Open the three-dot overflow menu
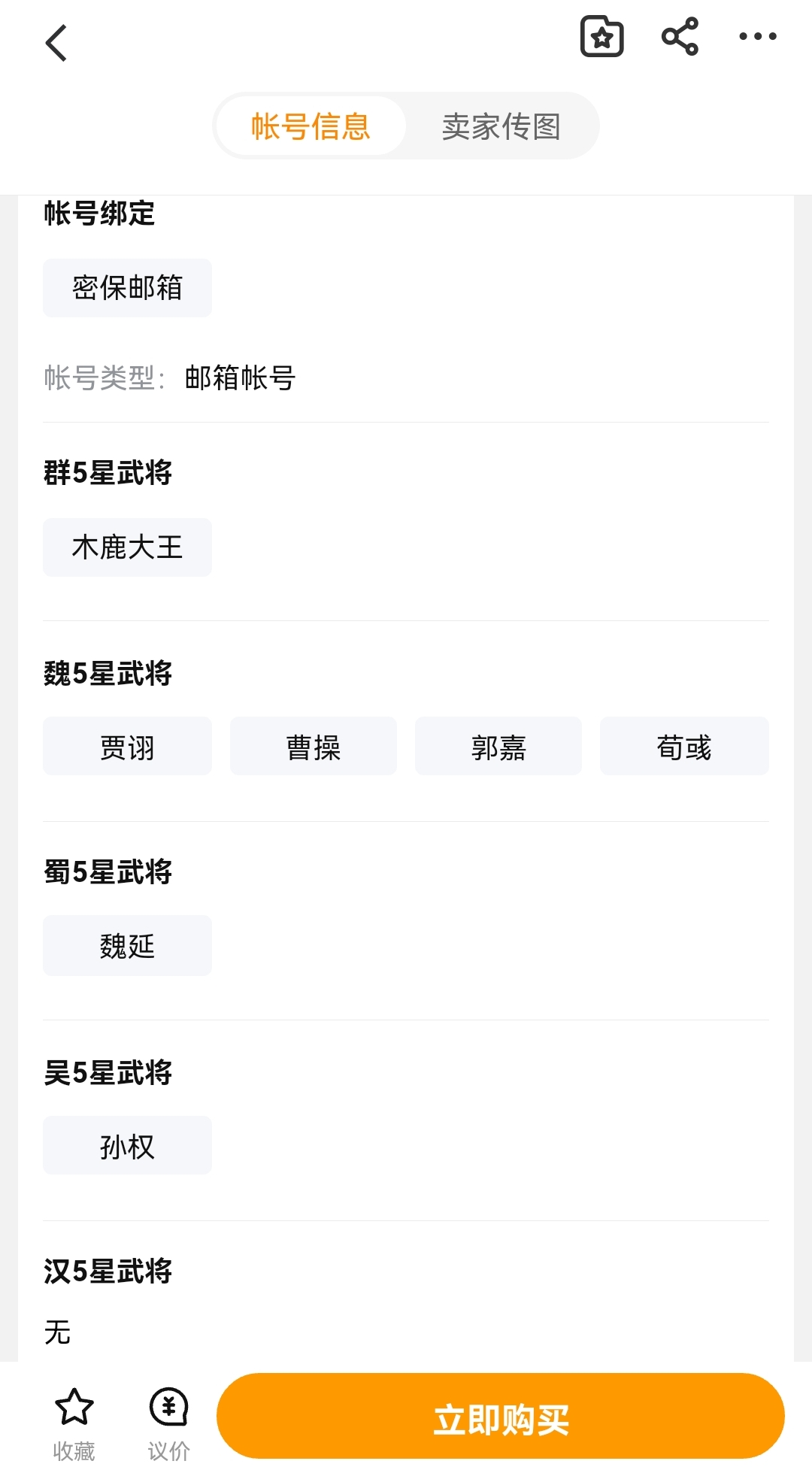 pos(757,37)
